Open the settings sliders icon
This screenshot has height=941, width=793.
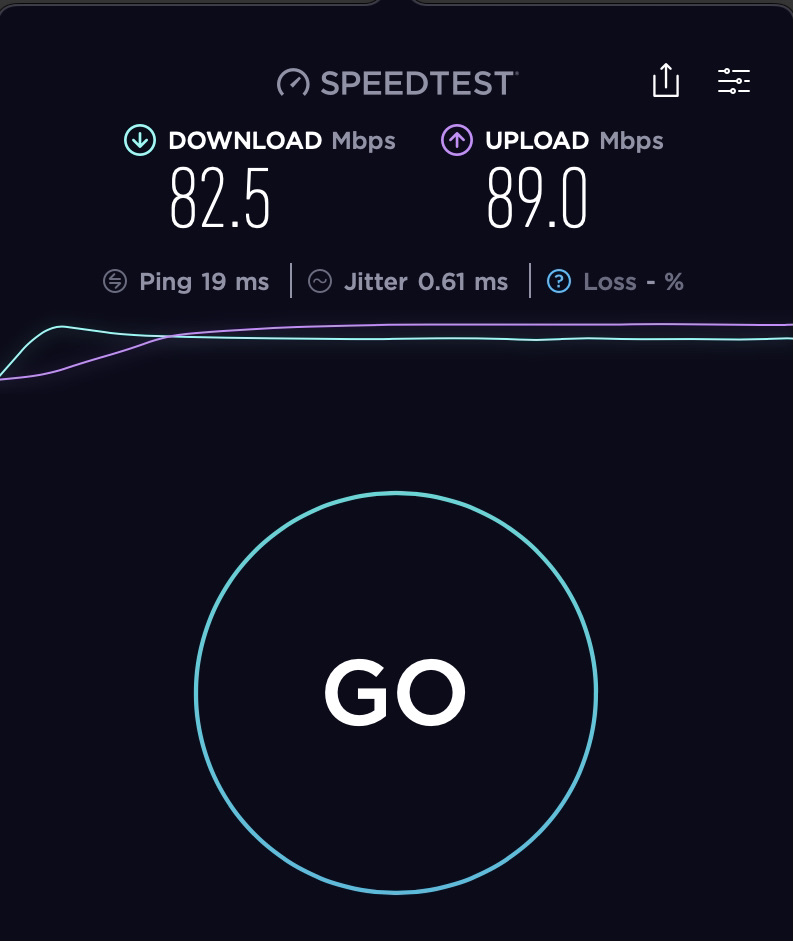click(734, 81)
